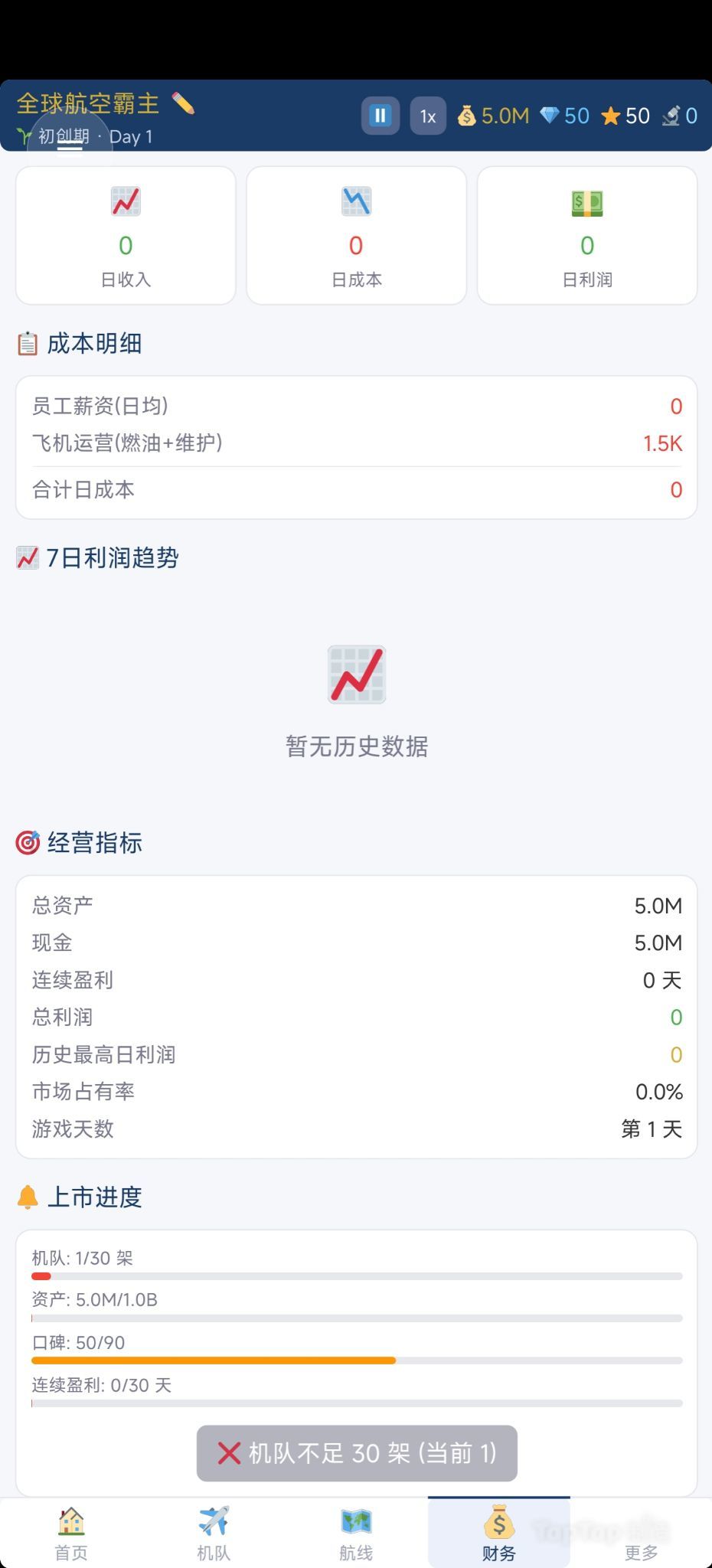Switch to the 机队 tab
Image resolution: width=712 pixels, height=1568 pixels.
pyautogui.click(x=214, y=1533)
